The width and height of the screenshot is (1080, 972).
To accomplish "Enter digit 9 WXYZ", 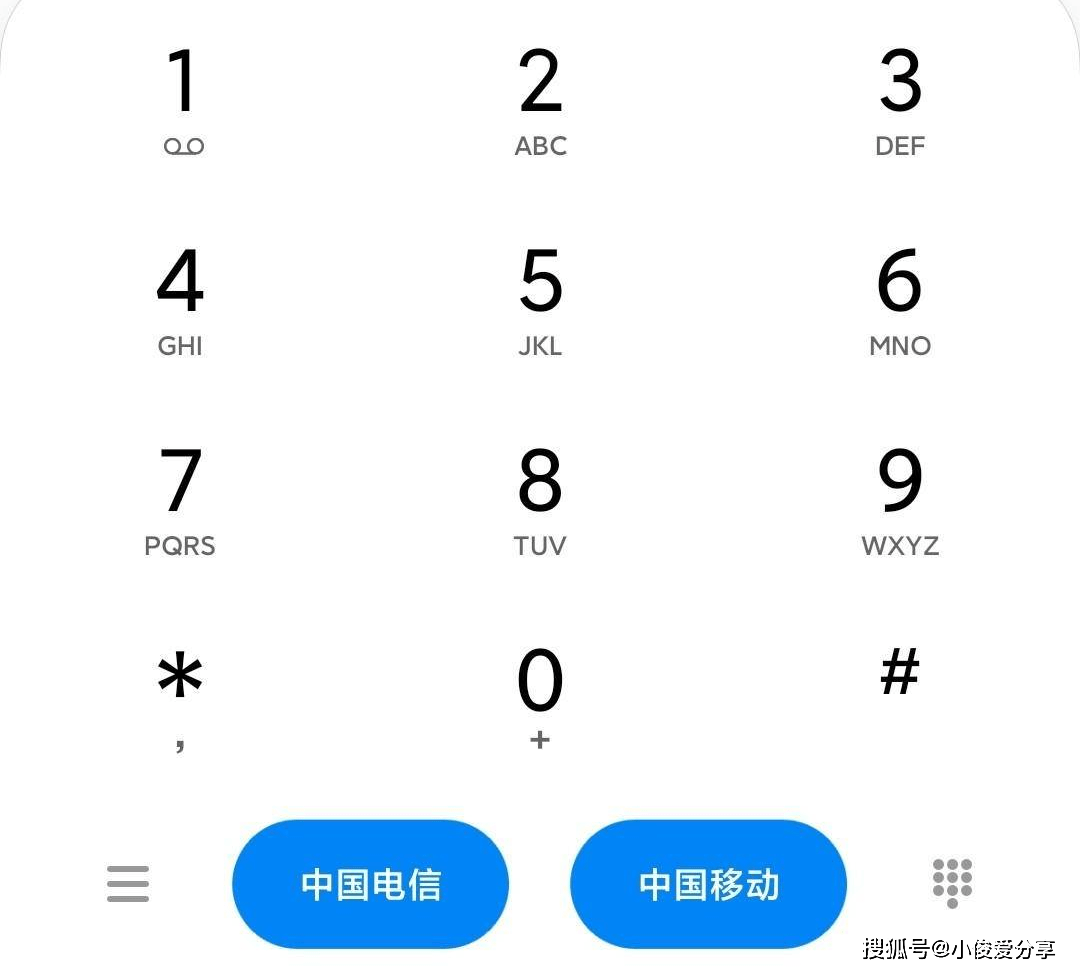I will click(x=899, y=500).
